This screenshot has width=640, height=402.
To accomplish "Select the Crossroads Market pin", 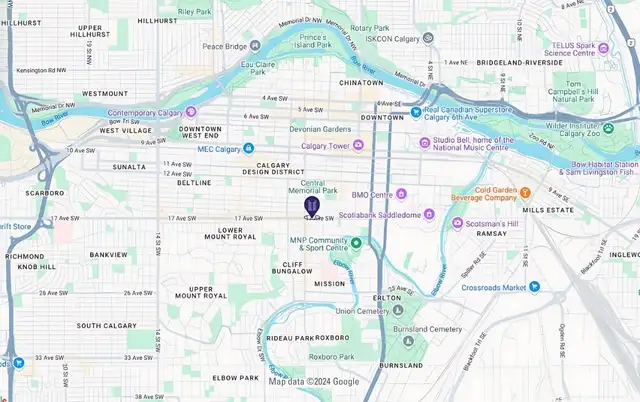I will coord(535,287).
